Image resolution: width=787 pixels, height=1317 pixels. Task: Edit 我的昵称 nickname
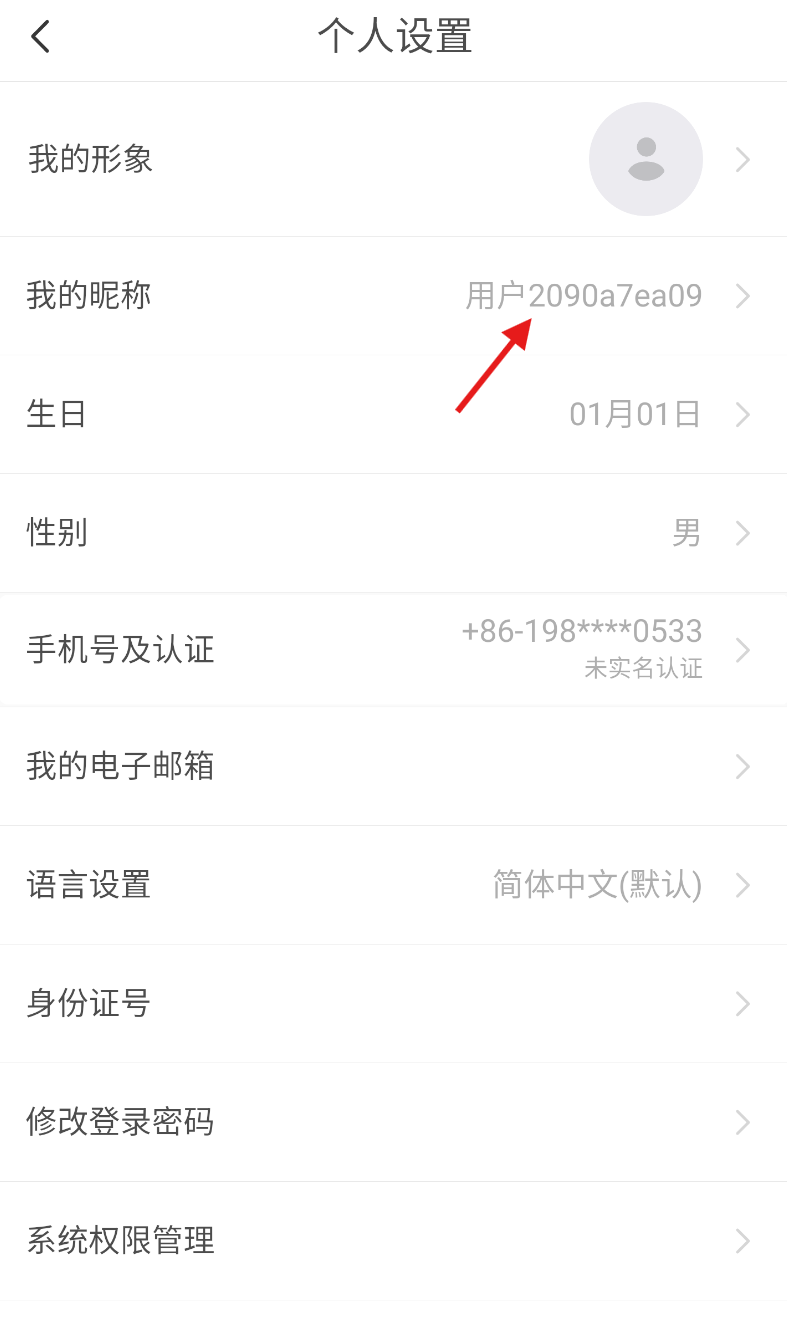coord(393,296)
